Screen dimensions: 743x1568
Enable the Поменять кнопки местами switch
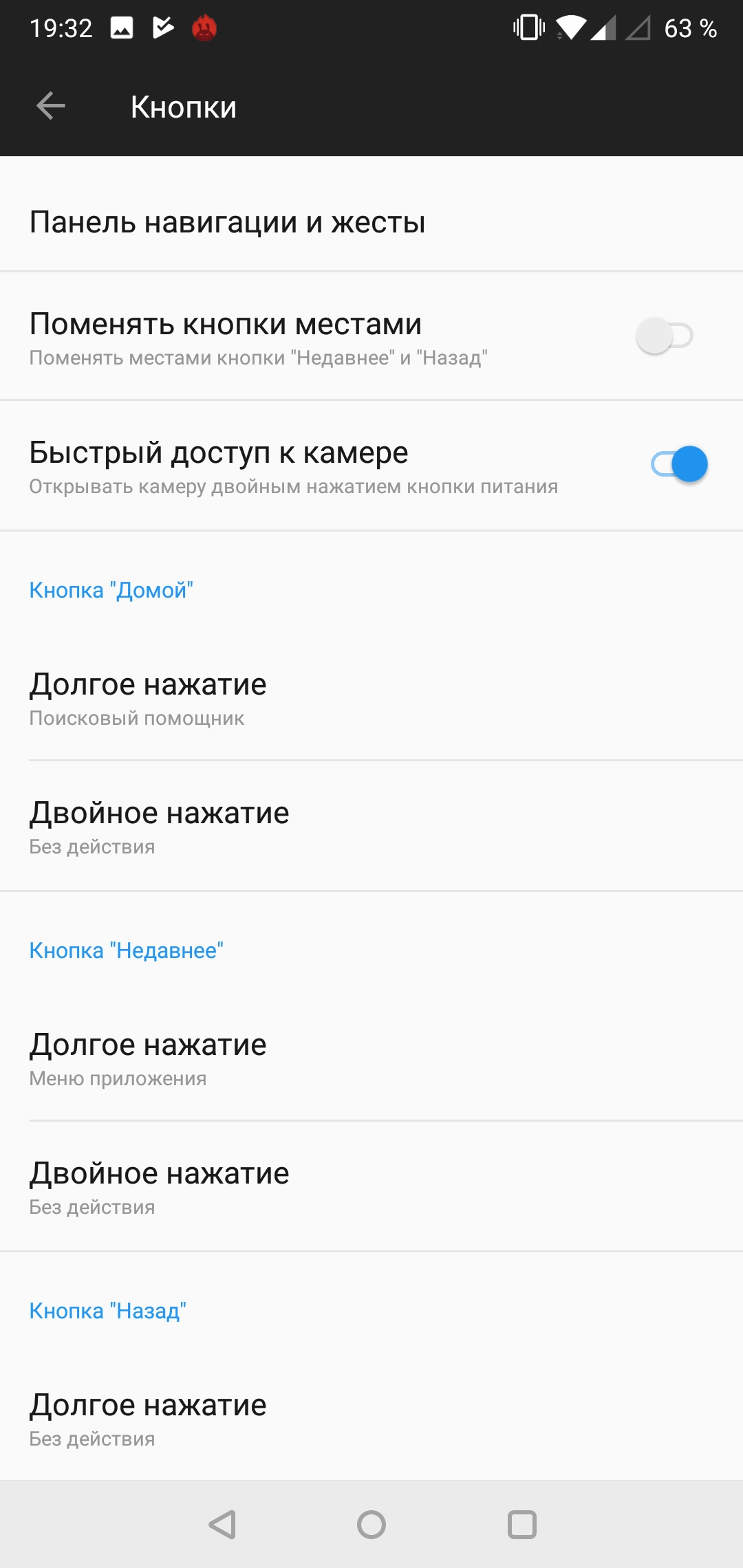coord(664,336)
